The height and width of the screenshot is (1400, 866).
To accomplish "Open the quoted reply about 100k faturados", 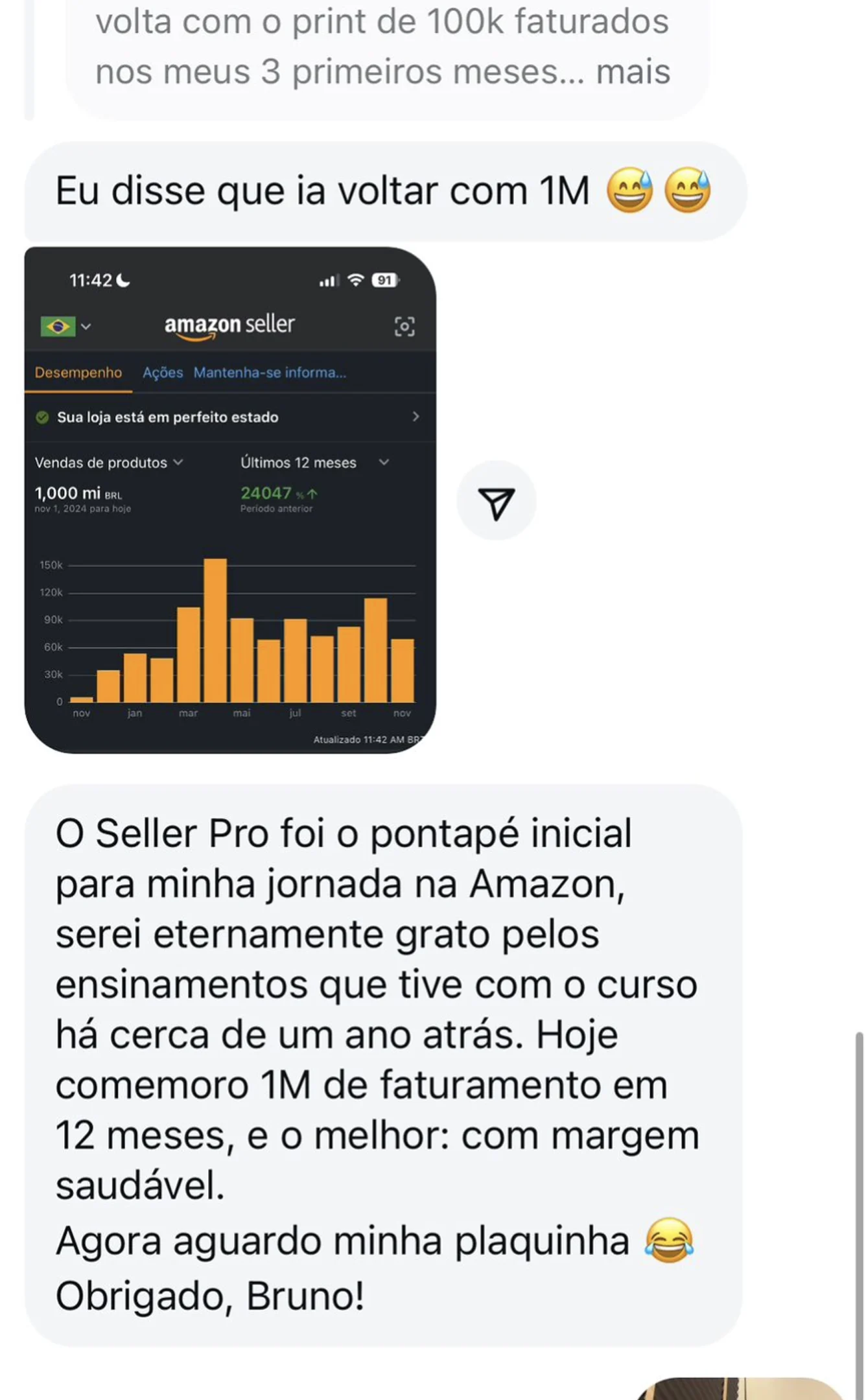I will (x=386, y=58).
